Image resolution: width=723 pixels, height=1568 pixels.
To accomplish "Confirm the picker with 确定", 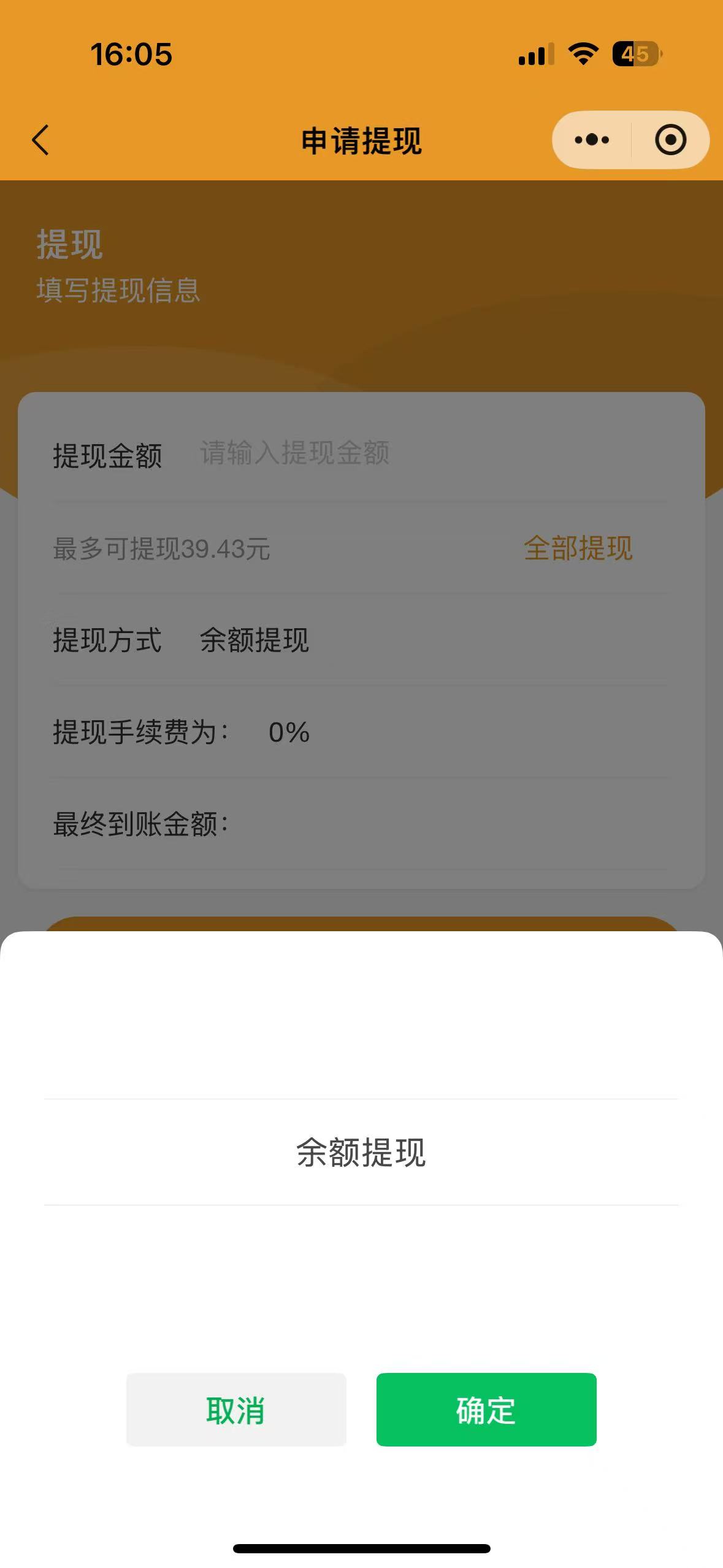I will click(486, 1409).
